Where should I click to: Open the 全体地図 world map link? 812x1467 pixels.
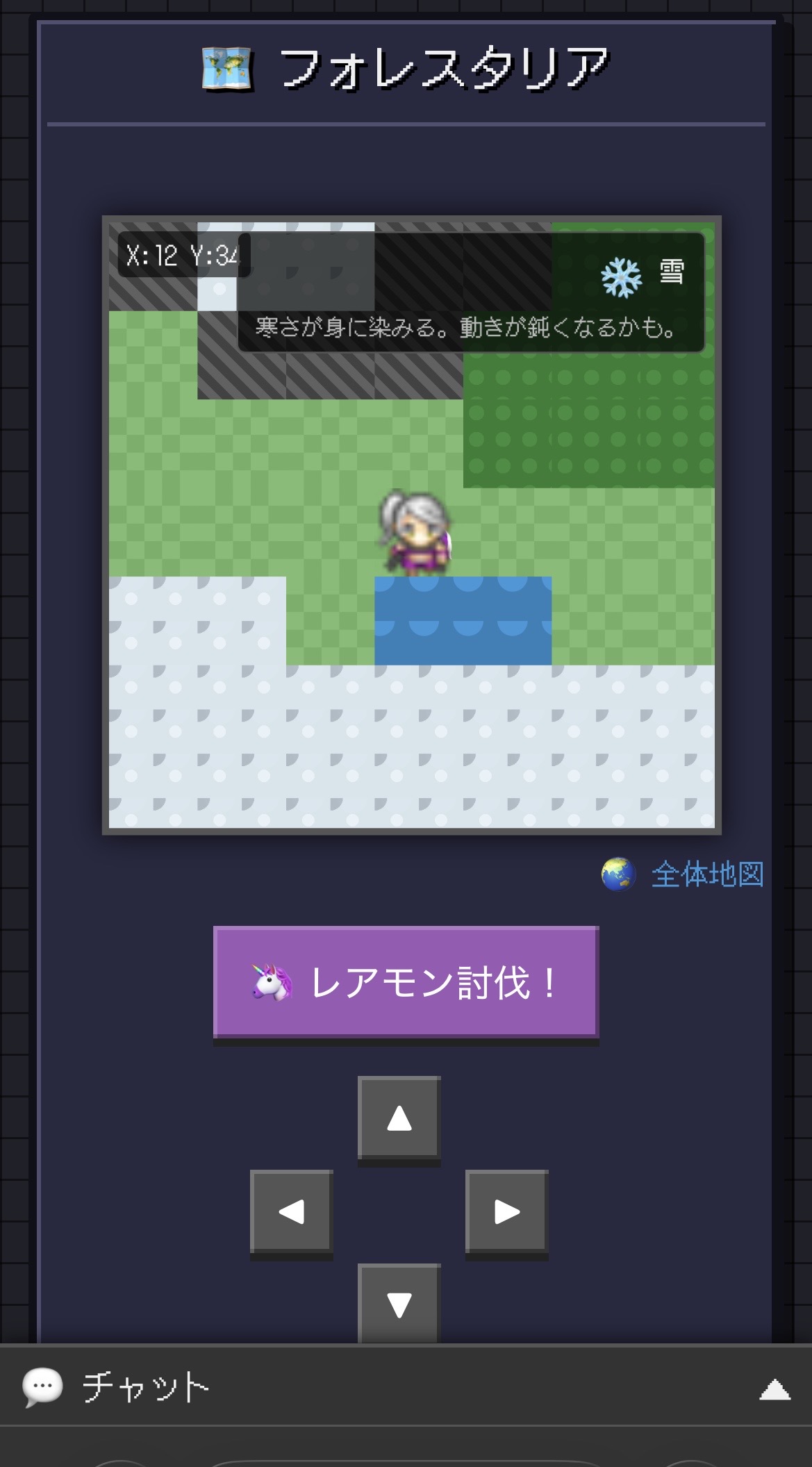(706, 874)
